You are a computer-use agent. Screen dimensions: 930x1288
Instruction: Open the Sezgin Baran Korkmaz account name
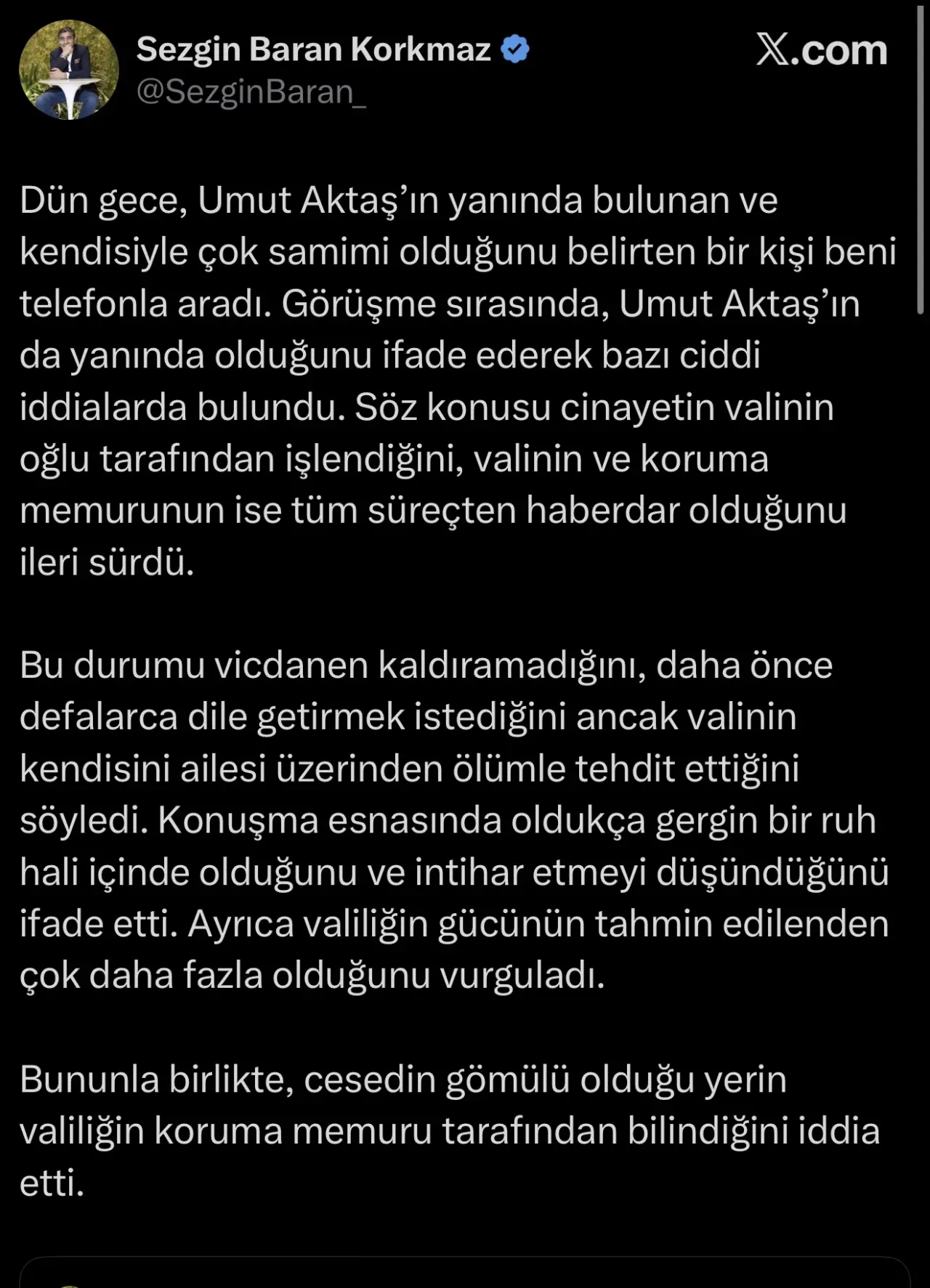point(313,49)
